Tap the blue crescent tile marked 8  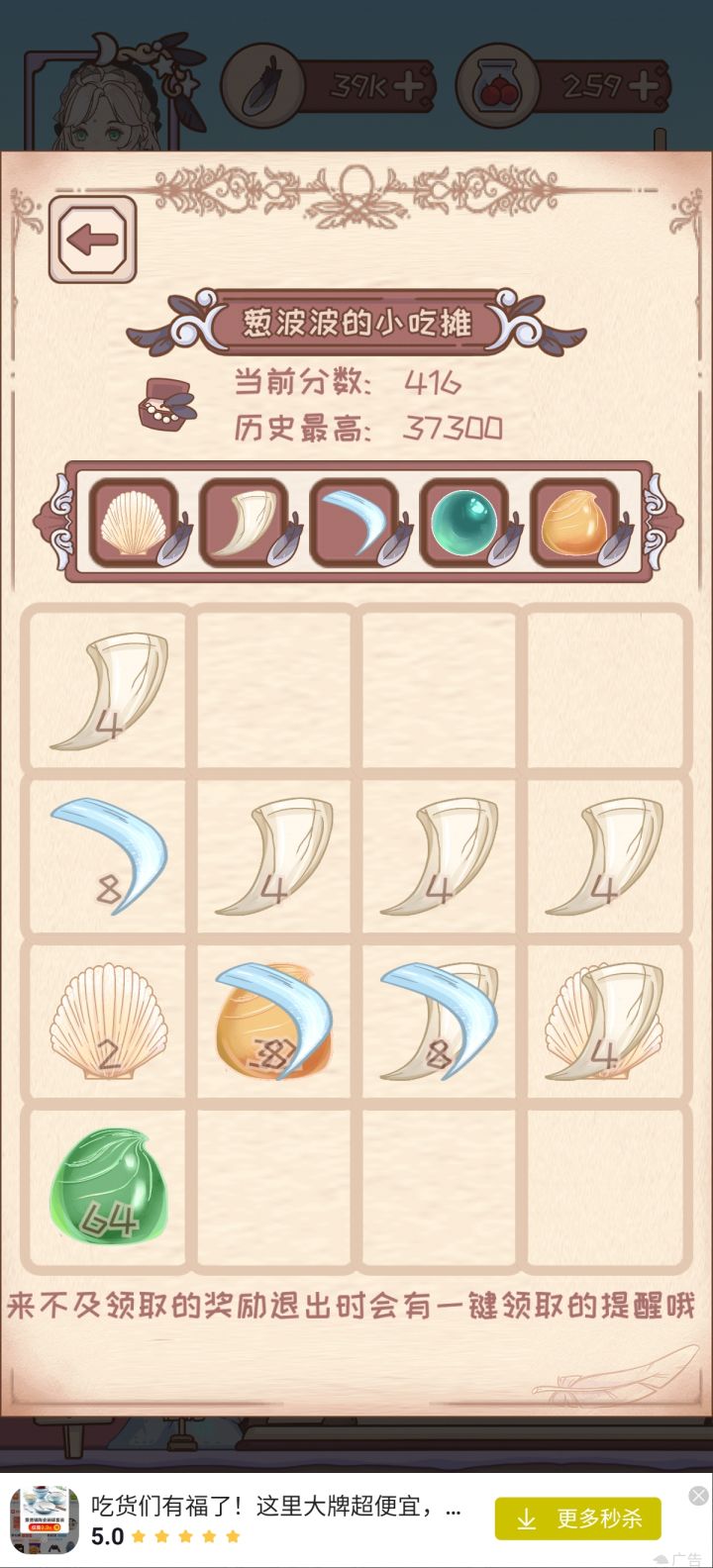click(x=107, y=855)
